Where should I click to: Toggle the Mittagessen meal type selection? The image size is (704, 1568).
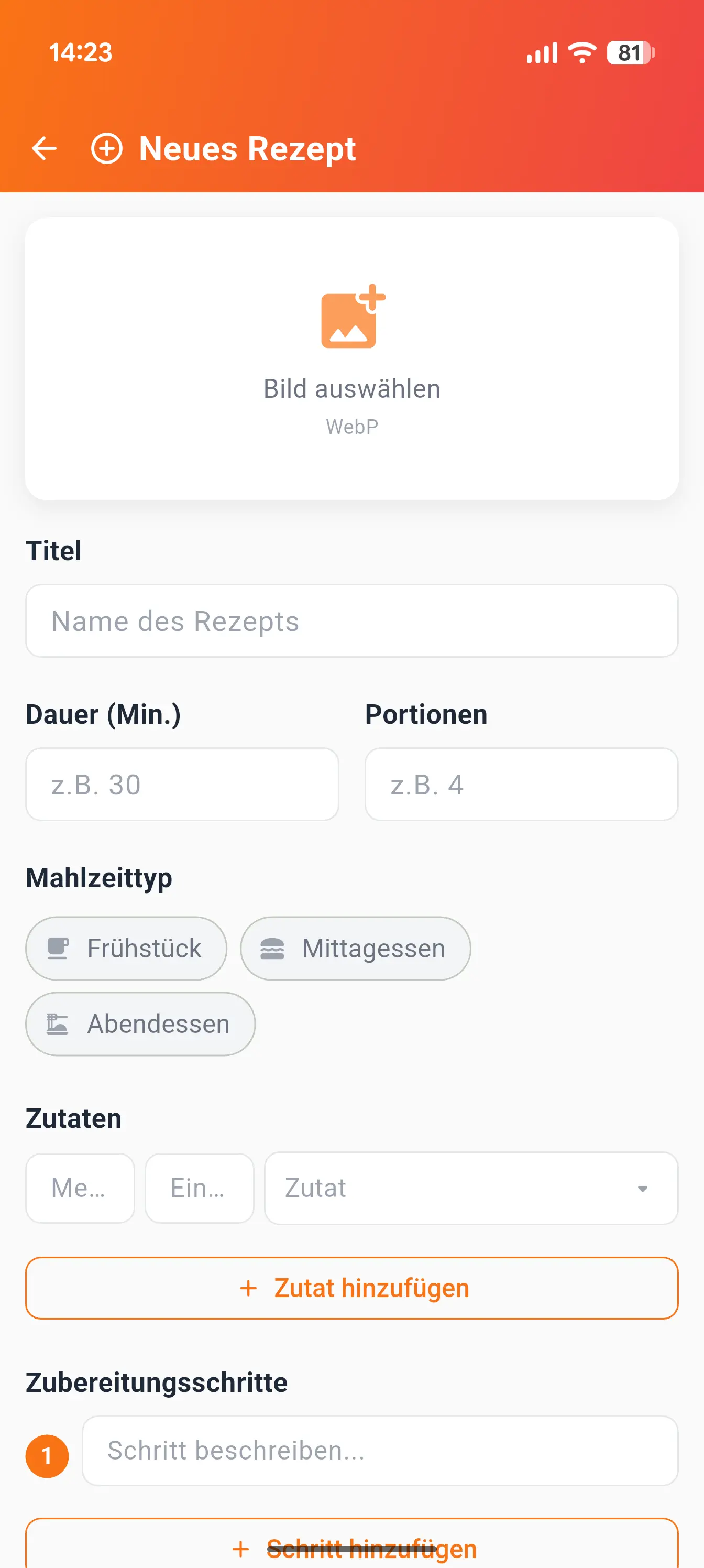pyautogui.click(x=355, y=948)
